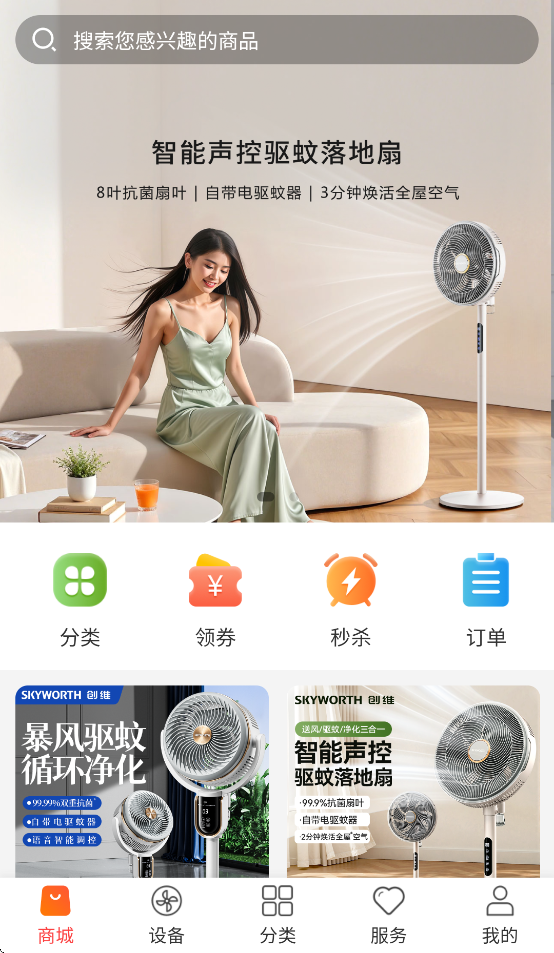
Task: Switch to the 我的 tab
Action: (x=500, y=915)
